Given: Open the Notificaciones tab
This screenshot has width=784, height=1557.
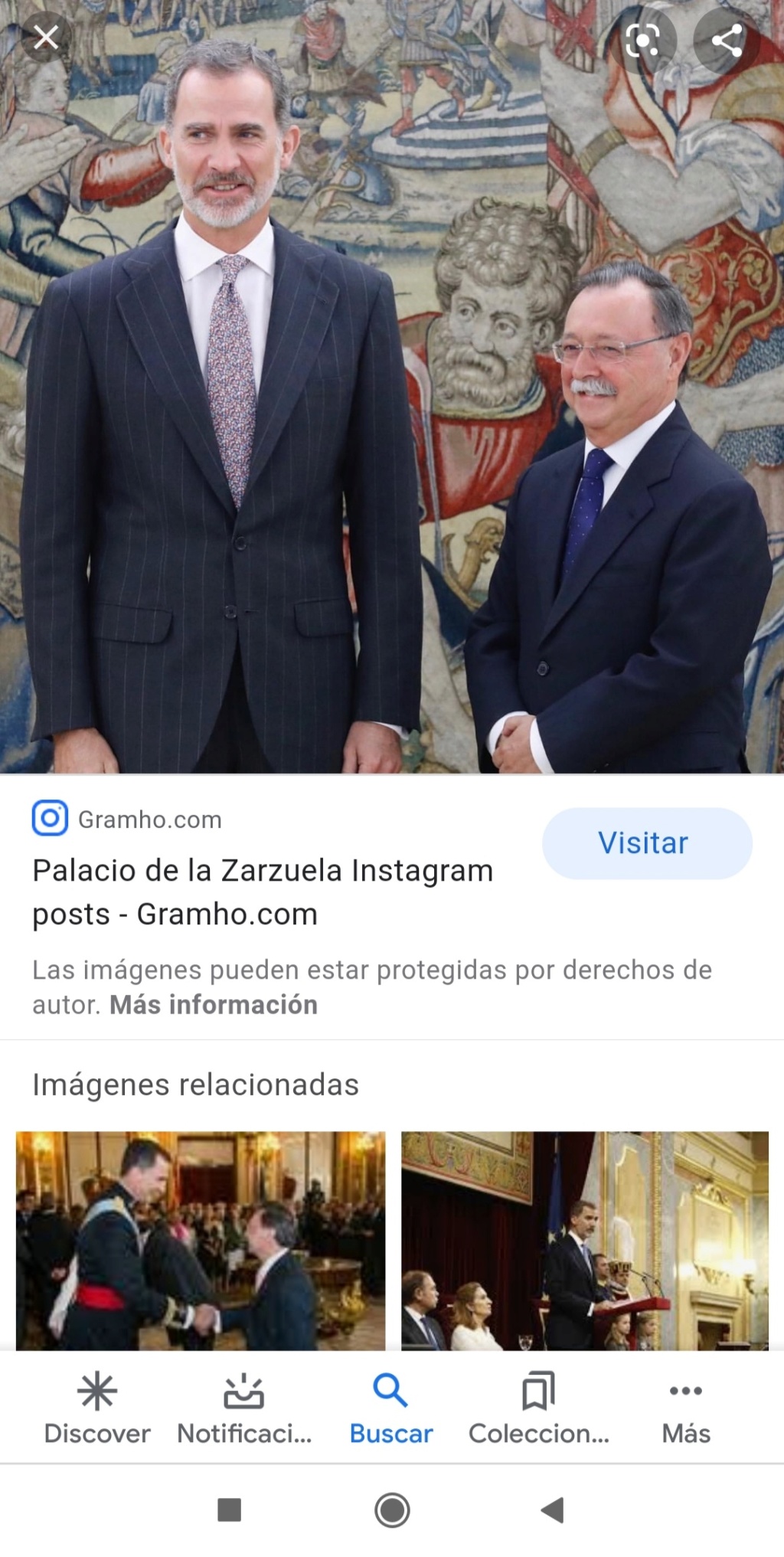Looking at the screenshot, I should tap(244, 1409).
